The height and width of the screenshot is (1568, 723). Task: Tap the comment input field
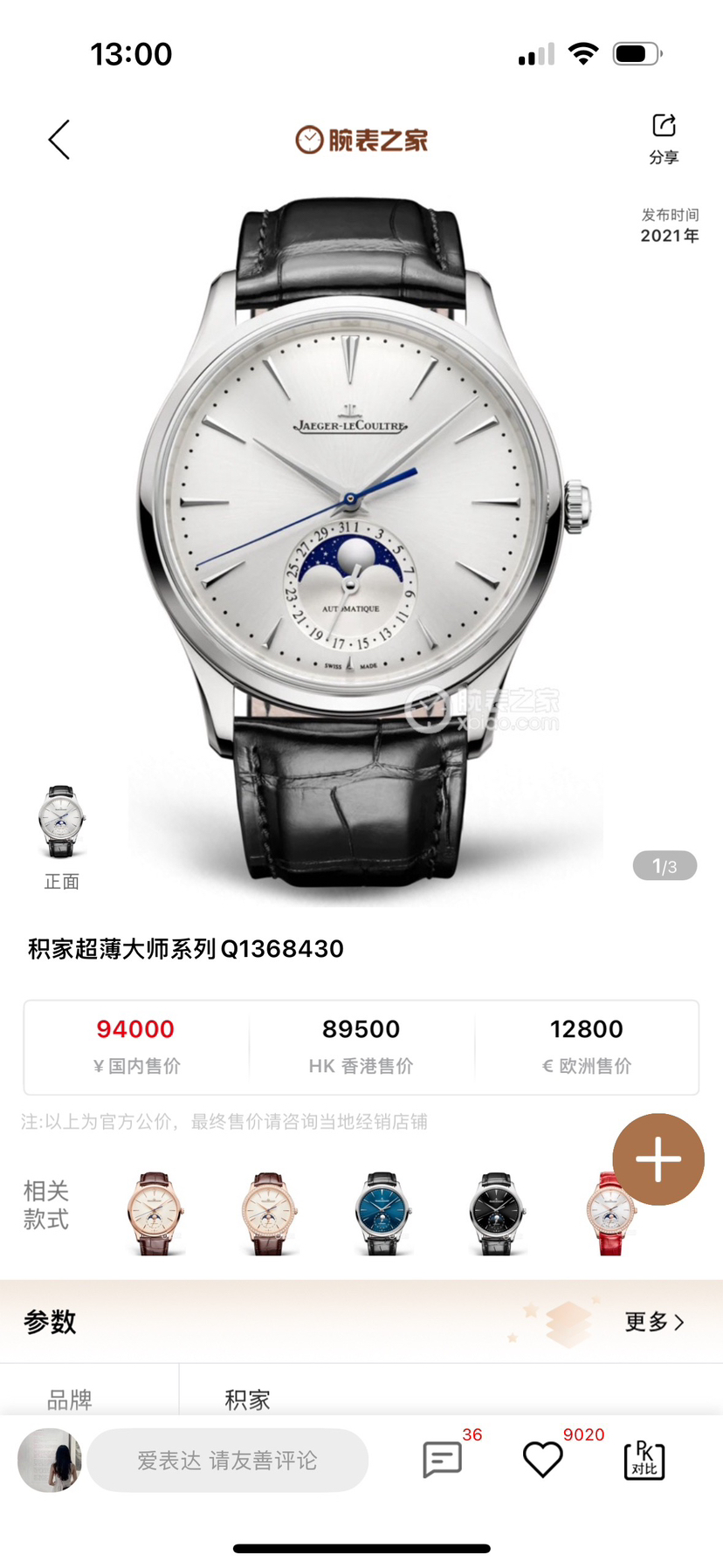click(227, 1461)
